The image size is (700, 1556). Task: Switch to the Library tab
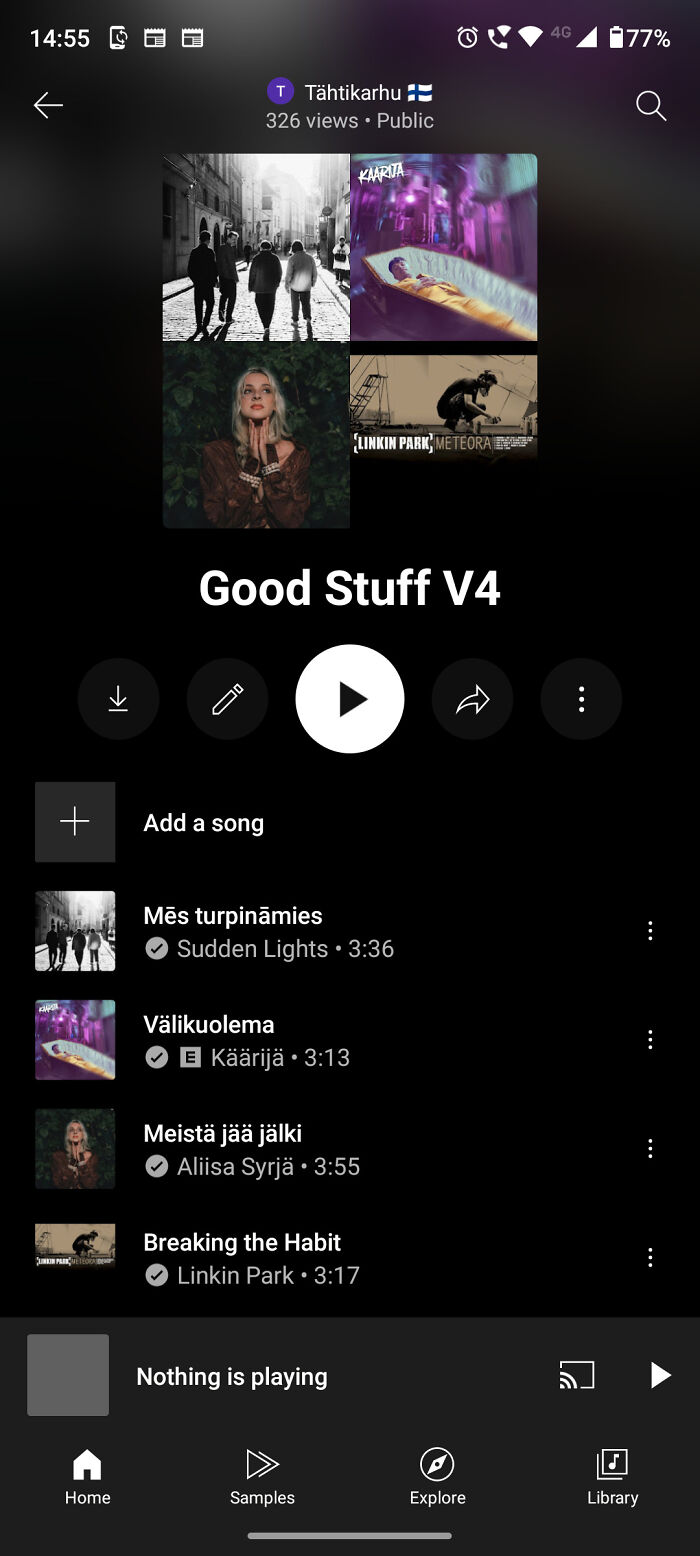pyautogui.click(x=612, y=1477)
